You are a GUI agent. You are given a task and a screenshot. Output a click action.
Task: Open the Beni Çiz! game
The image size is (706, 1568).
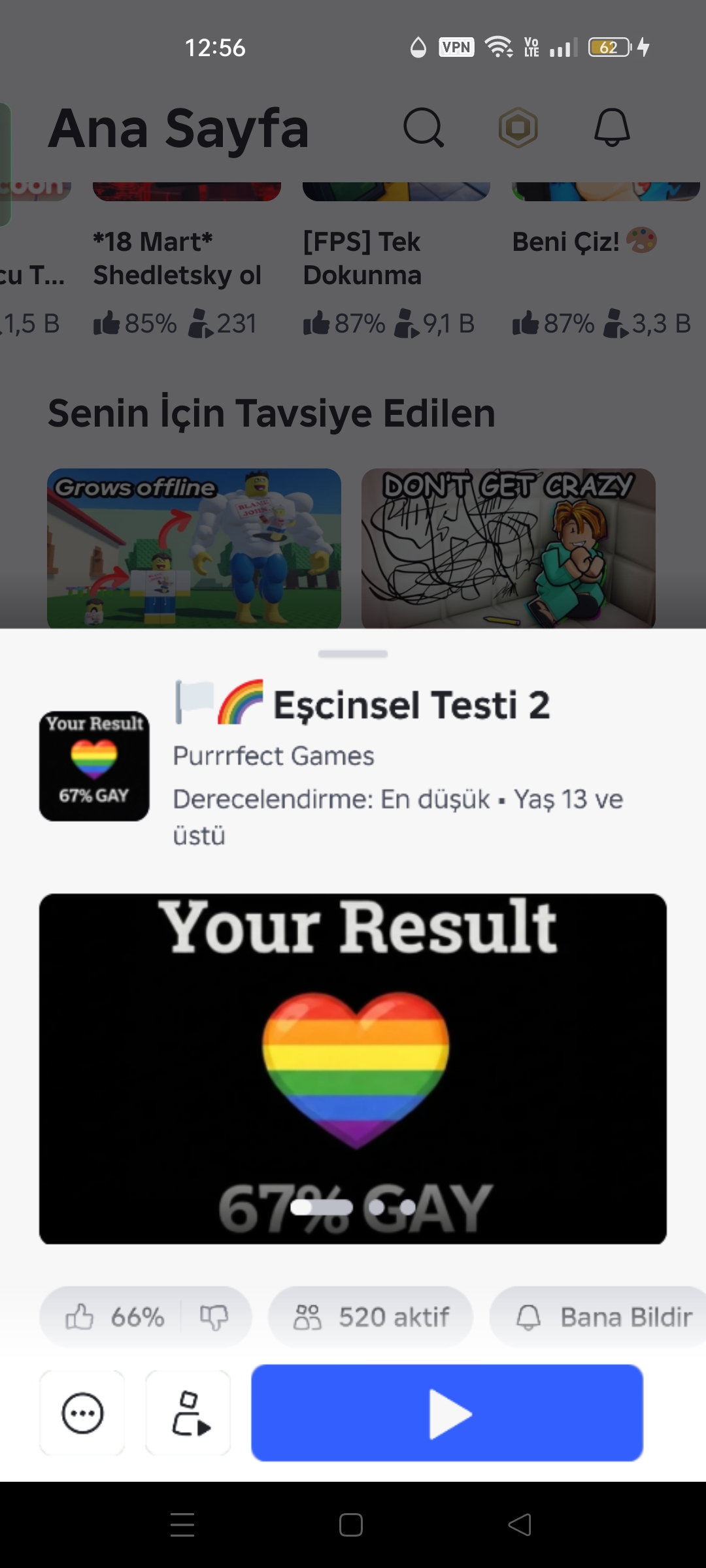(565, 242)
